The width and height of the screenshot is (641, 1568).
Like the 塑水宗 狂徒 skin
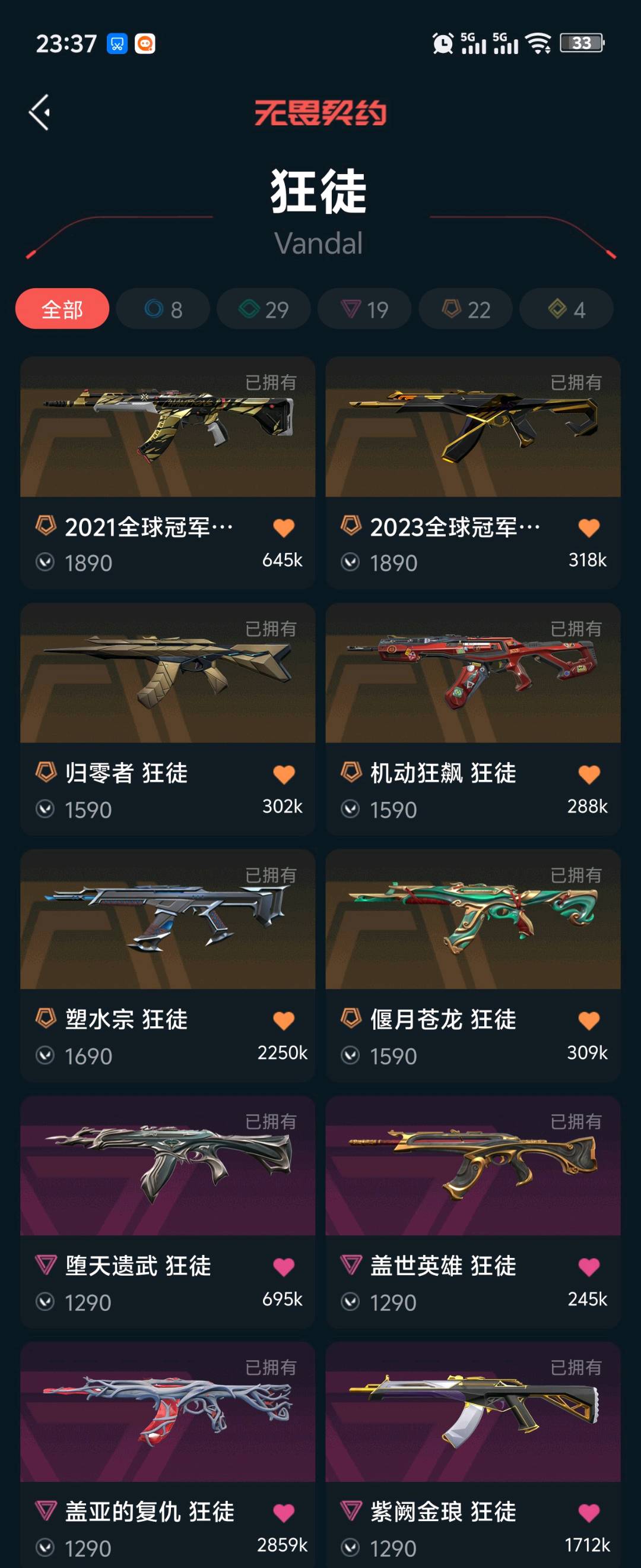(283, 1020)
